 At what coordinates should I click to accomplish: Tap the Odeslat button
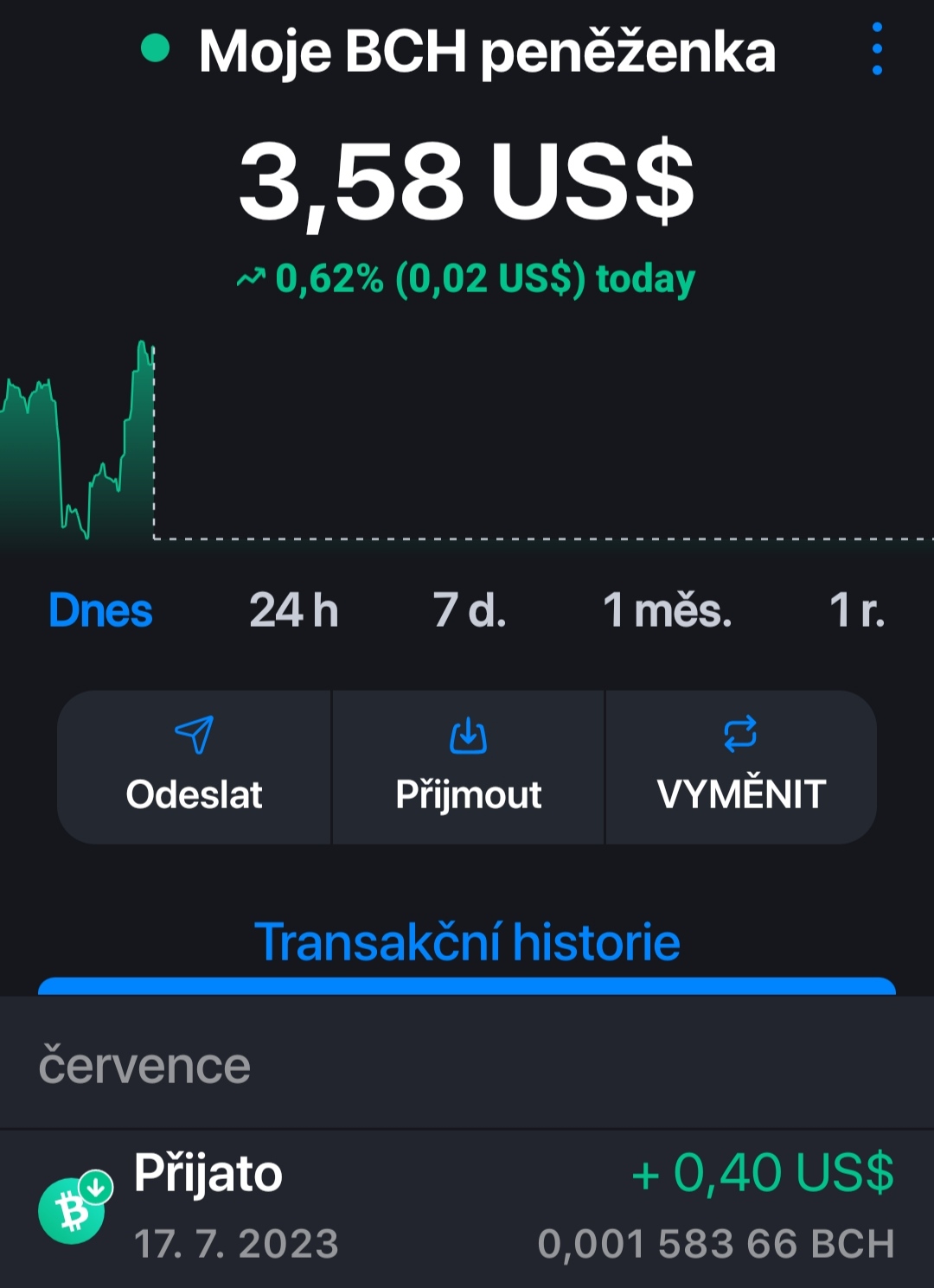click(195, 767)
